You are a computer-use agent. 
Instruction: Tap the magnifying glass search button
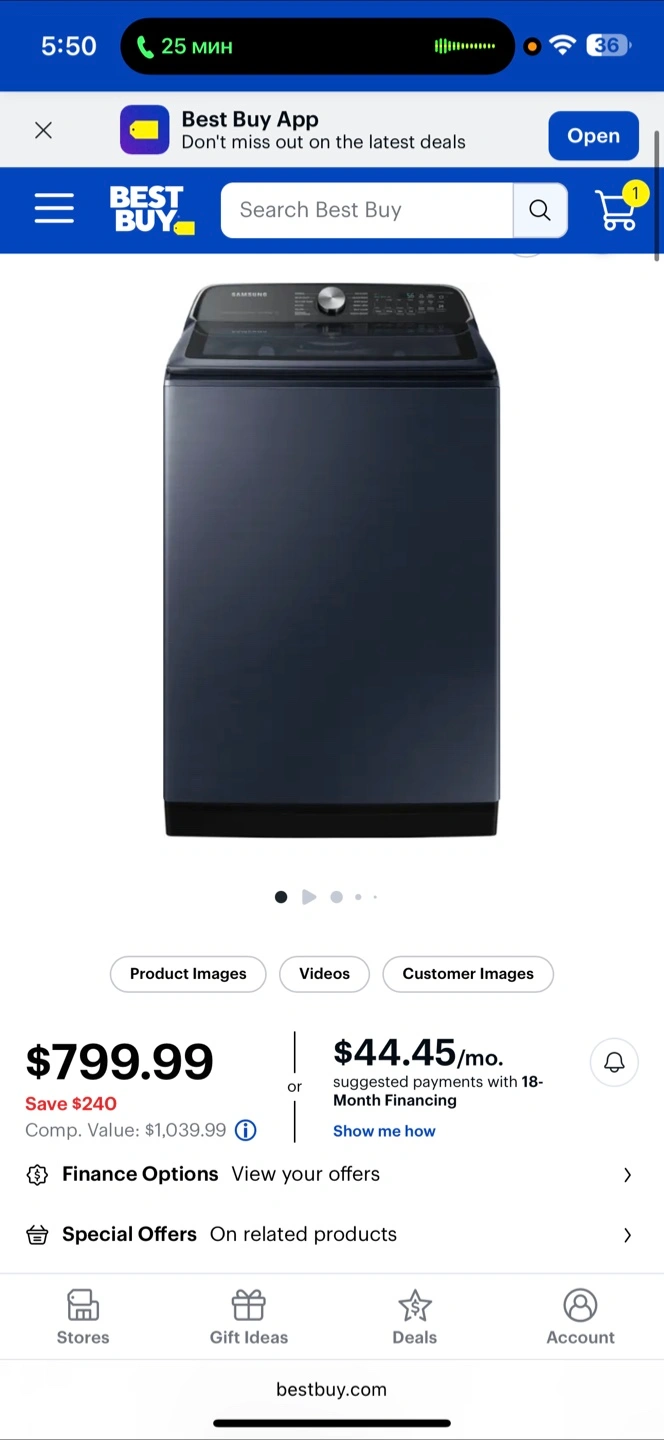click(x=540, y=210)
